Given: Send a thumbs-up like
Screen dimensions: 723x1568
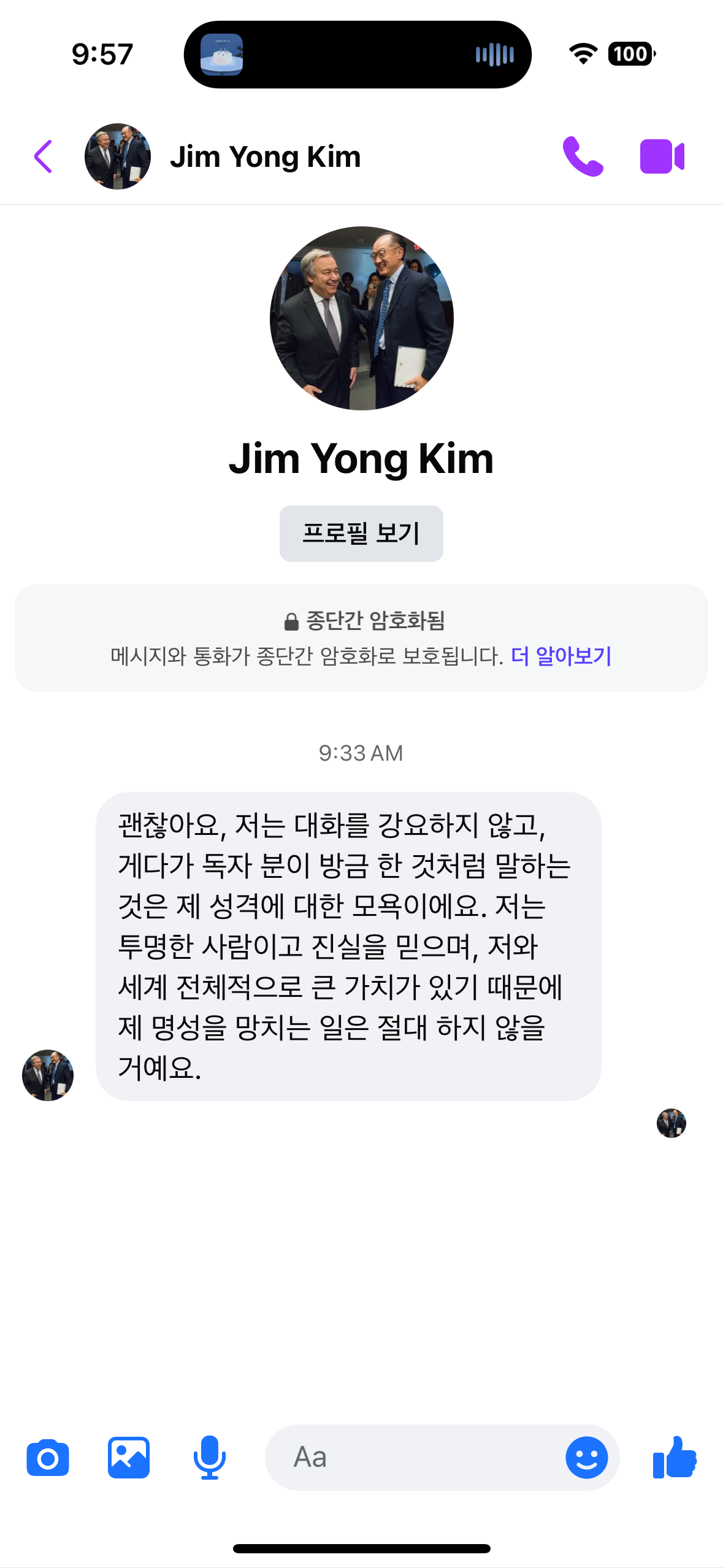Looking at the screenshot, I should [x=675, y=1458].
